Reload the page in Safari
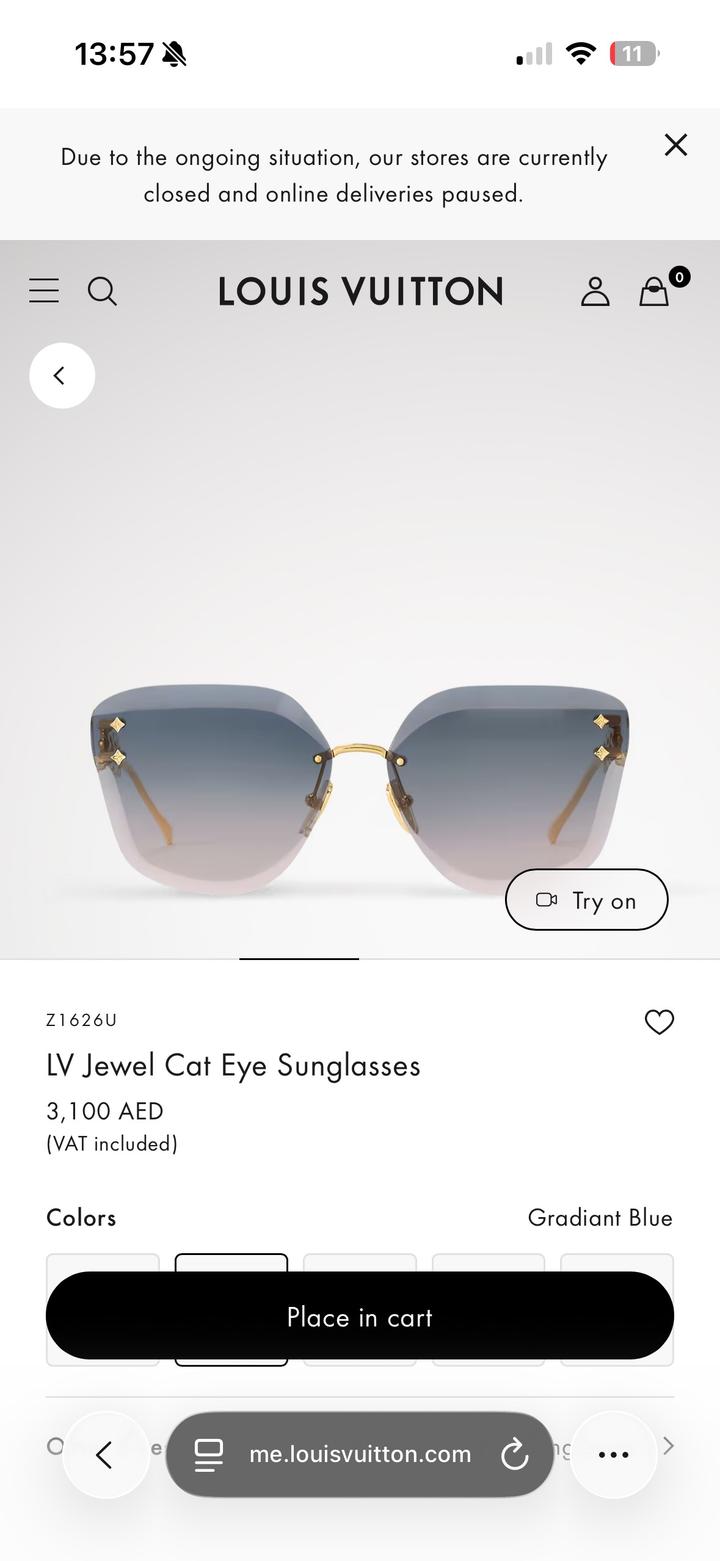The height and width of the screenshot is (1561, 720). pyautogui.click(x=514, y=1455)
